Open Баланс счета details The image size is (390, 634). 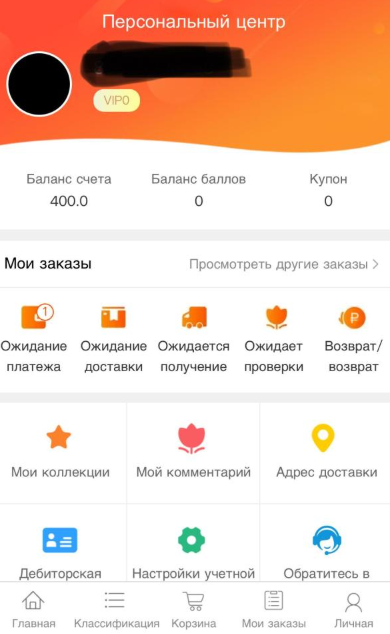(69, 190)
